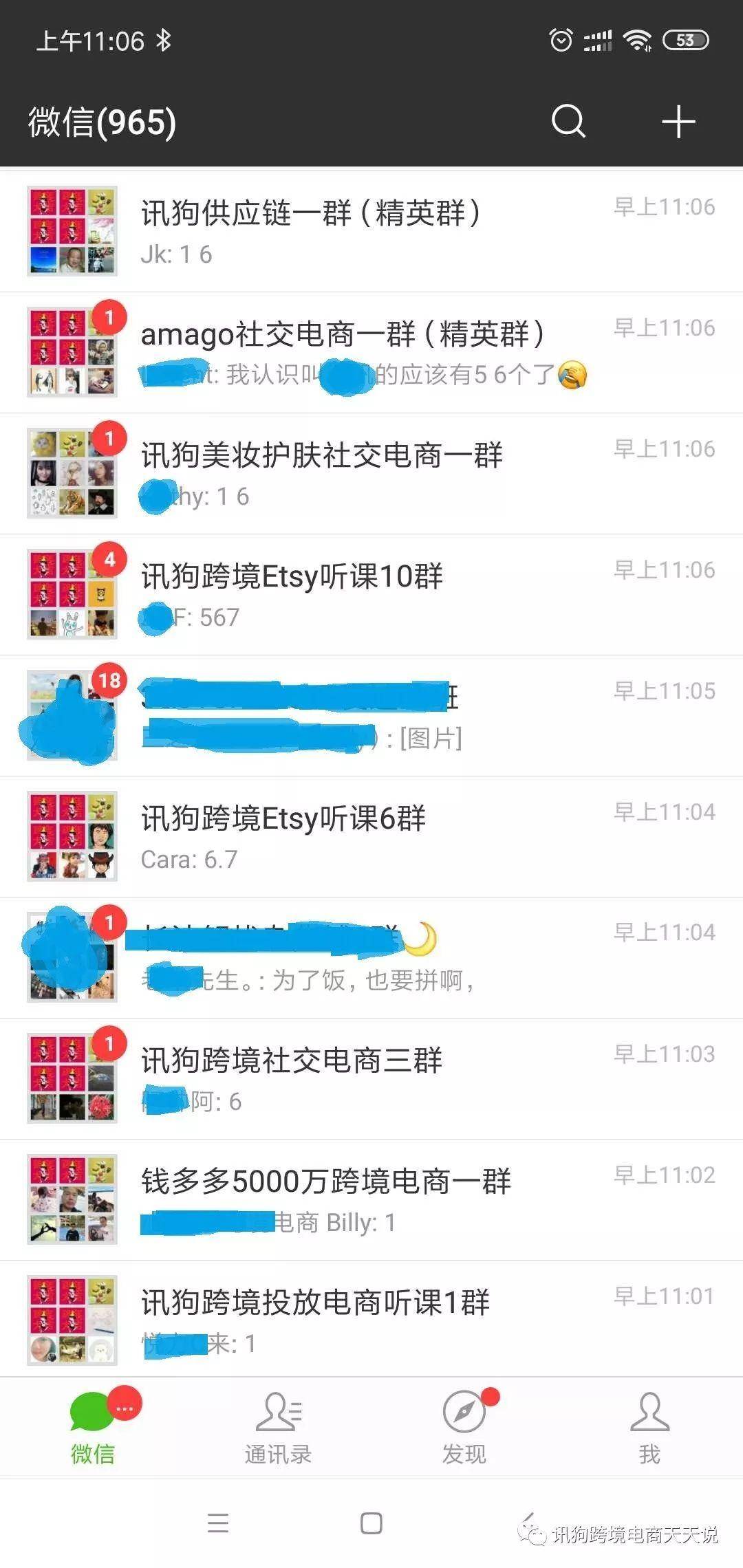Open the 讯狗跨境社交电商三群 chat
The height and width of the screenshot is (1568, 743).
[371, 1079]
